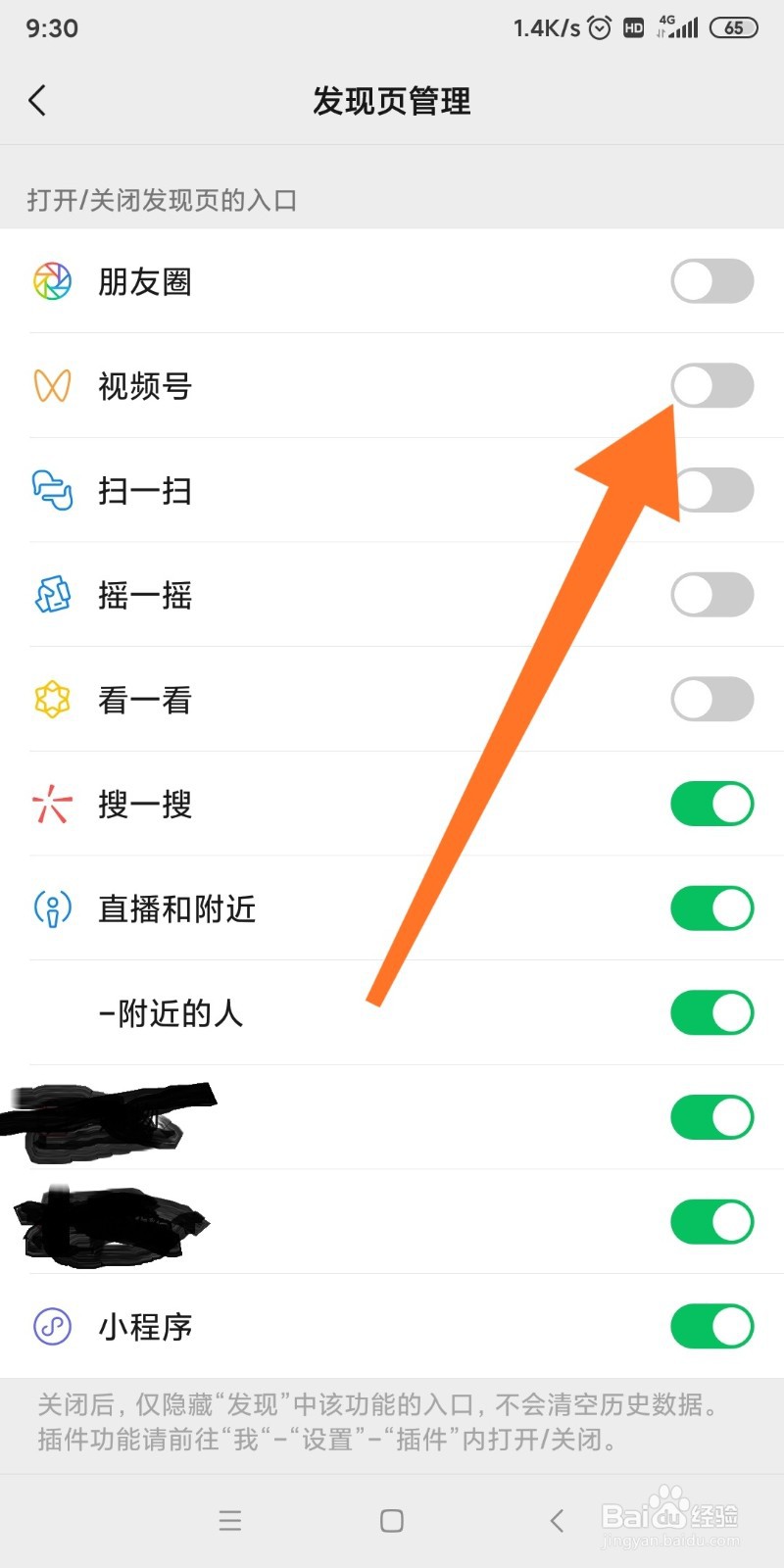Disable the 附近的人 switch
This screenshot has width=784, height=1568.
point(712,1012)
